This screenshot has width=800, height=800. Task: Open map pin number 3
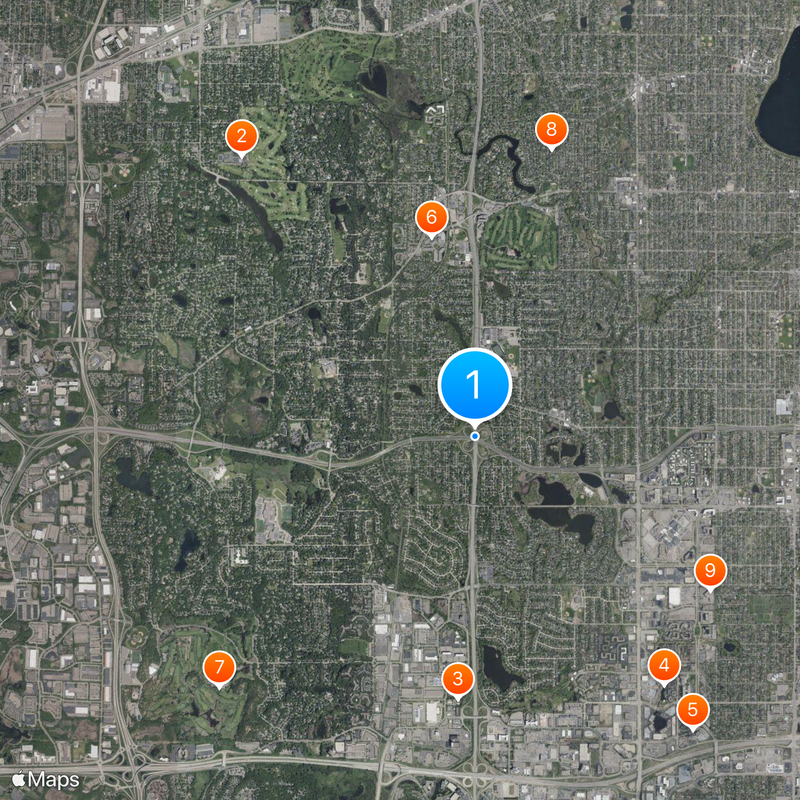[x=458, y=680]
